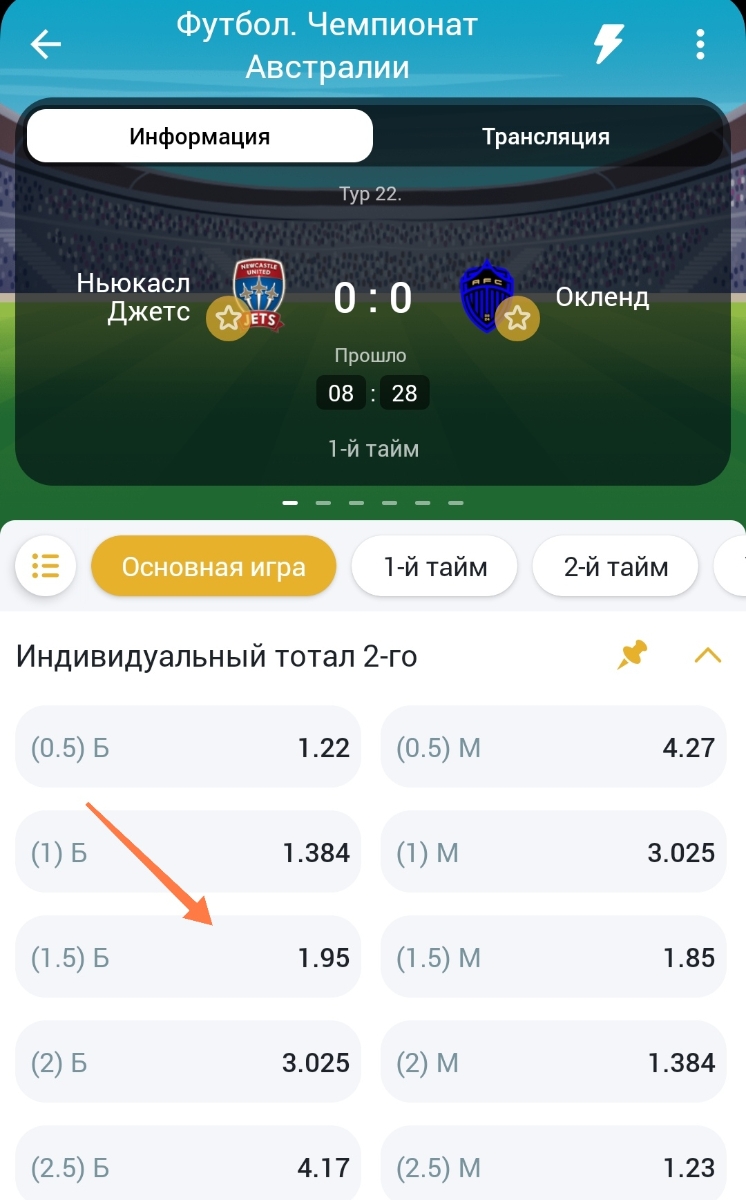Pin the Индивидуальный тотал 2-го market
Image resolution: width=746 pixels, height=1200 pixels.
tap(633, 656)
